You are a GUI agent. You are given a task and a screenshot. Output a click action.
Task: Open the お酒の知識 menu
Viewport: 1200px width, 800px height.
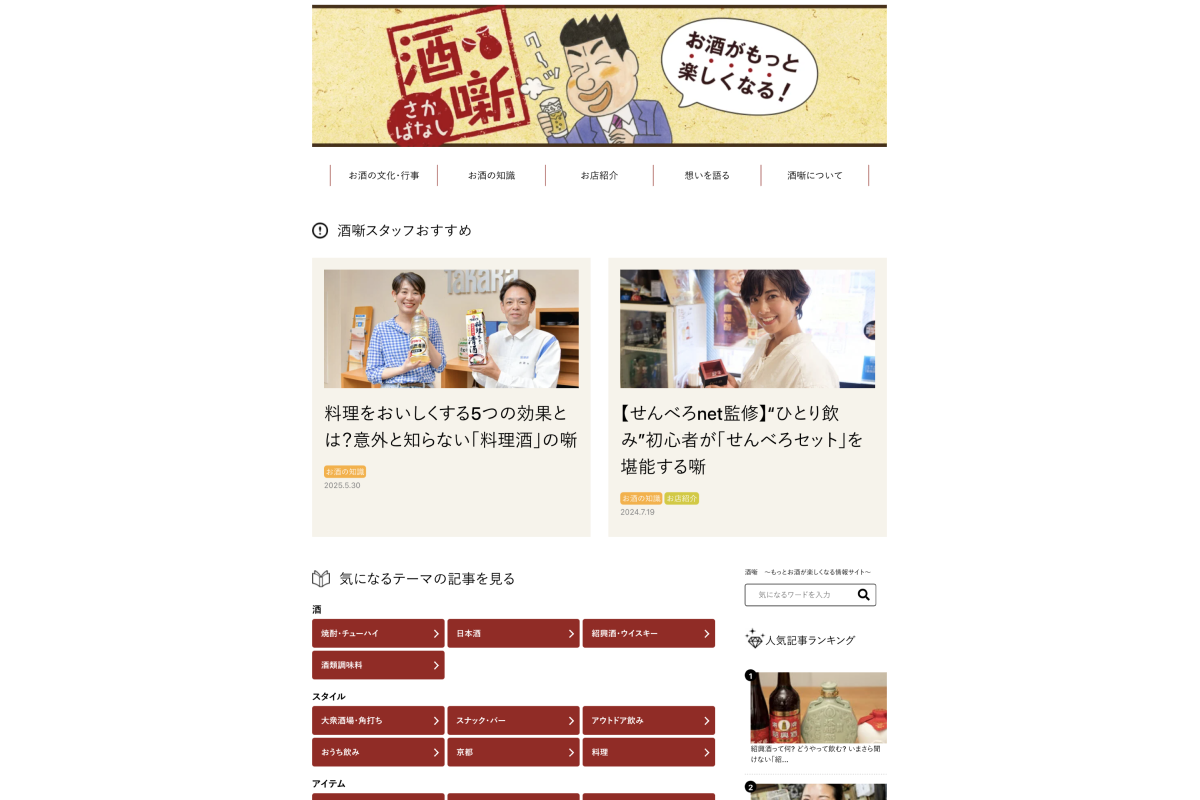click(491, 175)
